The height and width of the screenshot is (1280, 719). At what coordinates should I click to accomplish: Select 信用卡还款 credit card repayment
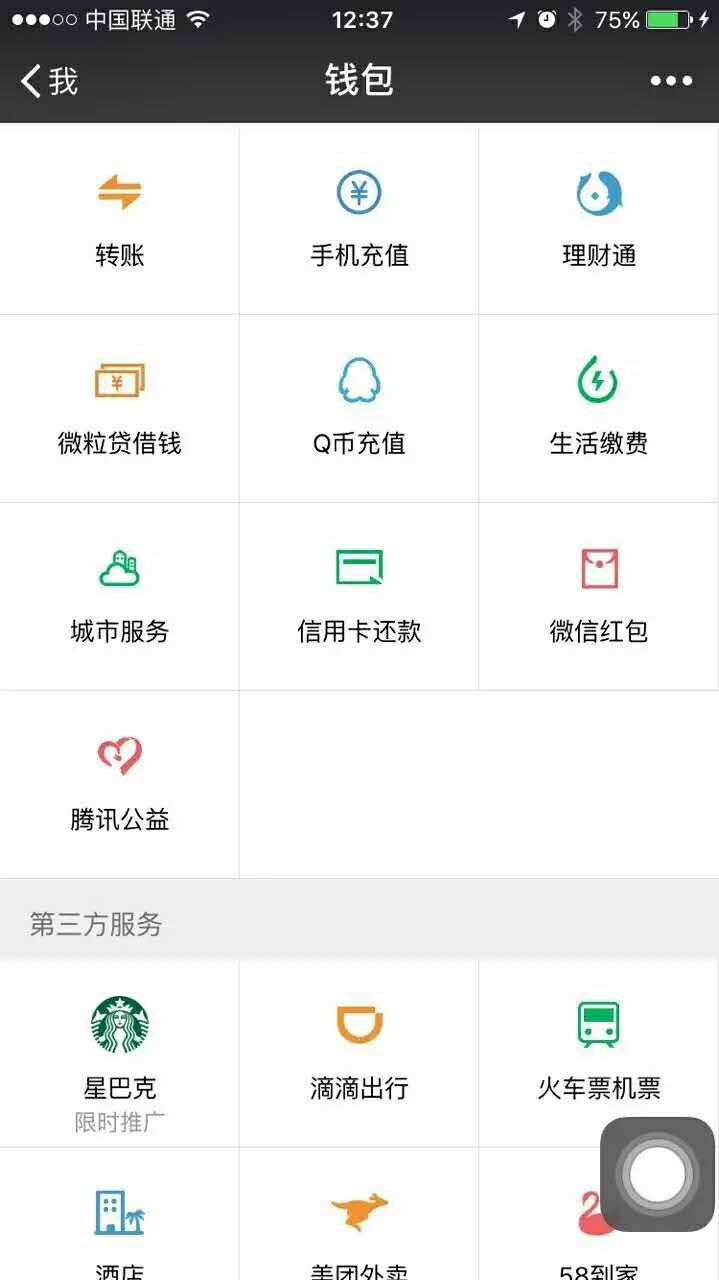tap(359, 596)
